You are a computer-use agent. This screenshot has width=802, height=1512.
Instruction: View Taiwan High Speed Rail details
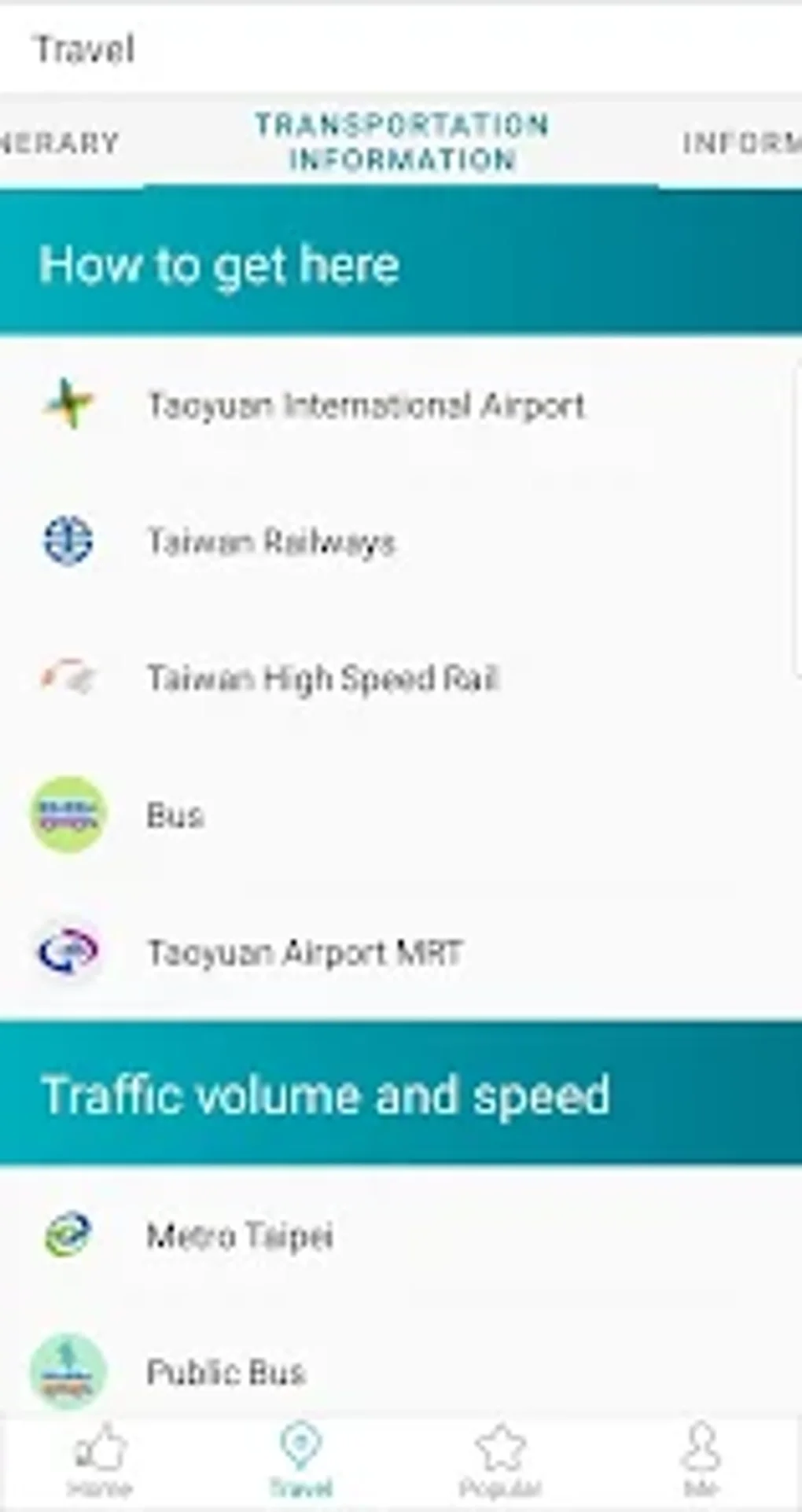pyautogui.click(x=322, y=679)
